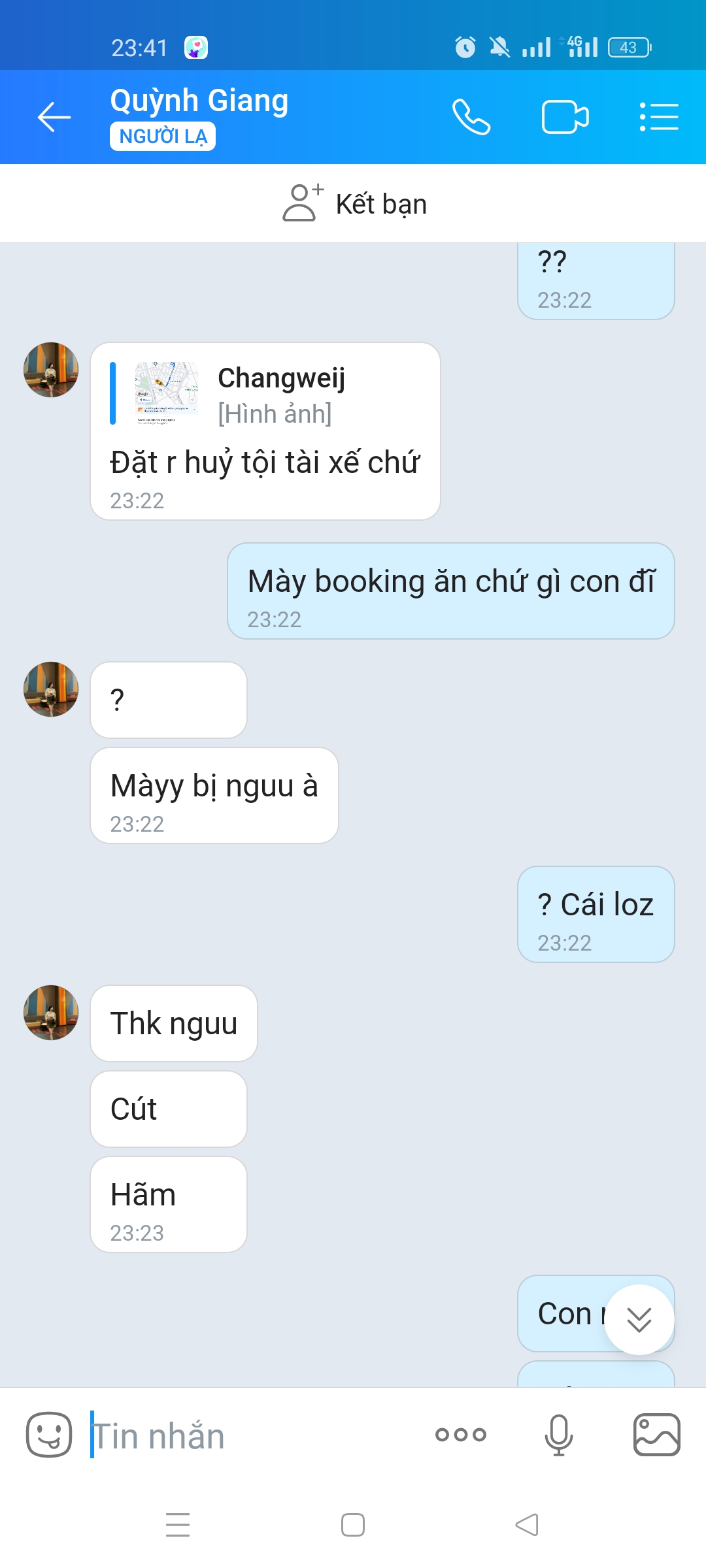The image size is (706, 1568).
Task: Open the sticker and emoji picker
Action: pyautogui.click(x=49, y=1435)
